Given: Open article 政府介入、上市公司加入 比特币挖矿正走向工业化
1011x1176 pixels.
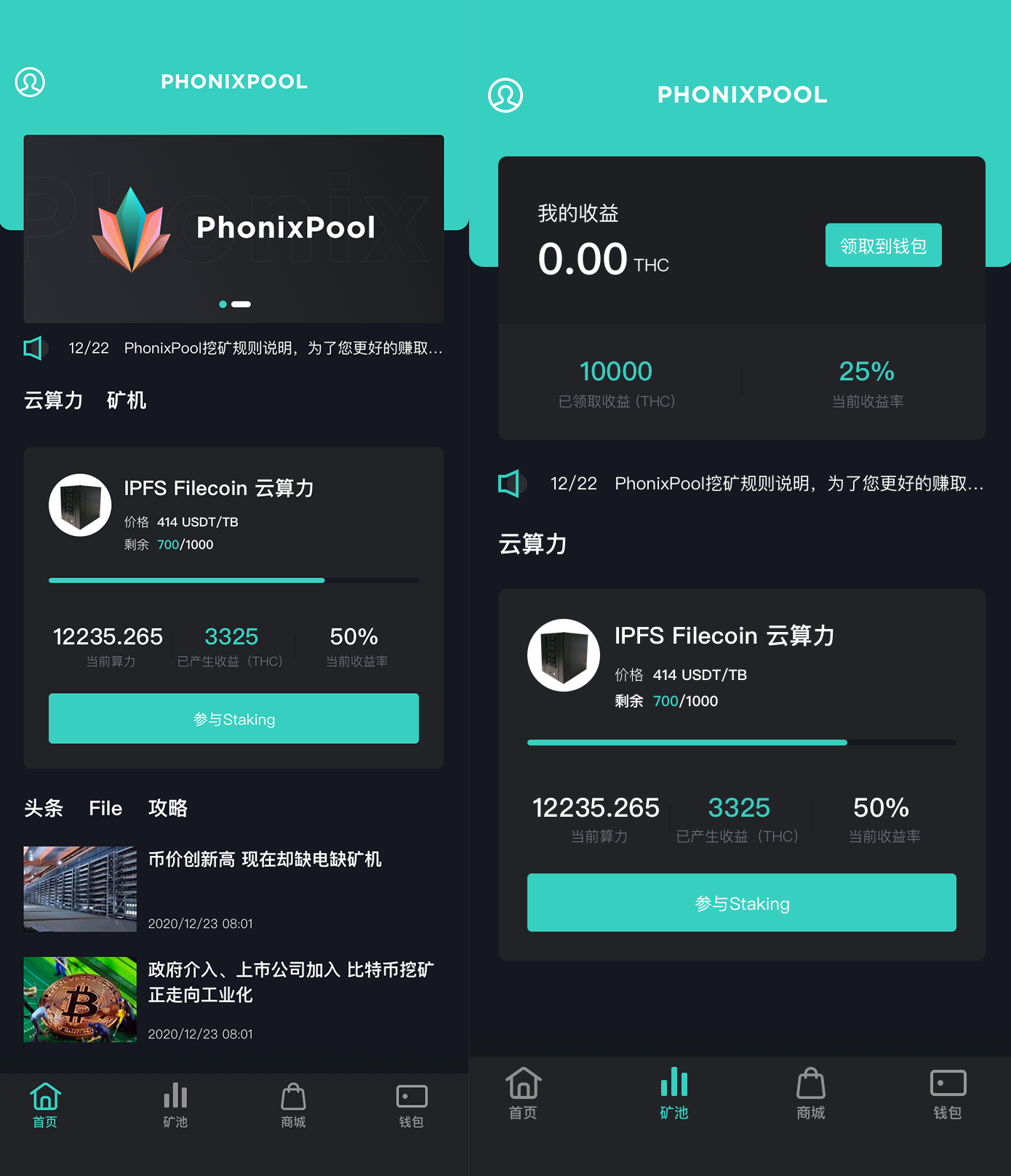Looking at the screenshot, I should coord(289,982).
